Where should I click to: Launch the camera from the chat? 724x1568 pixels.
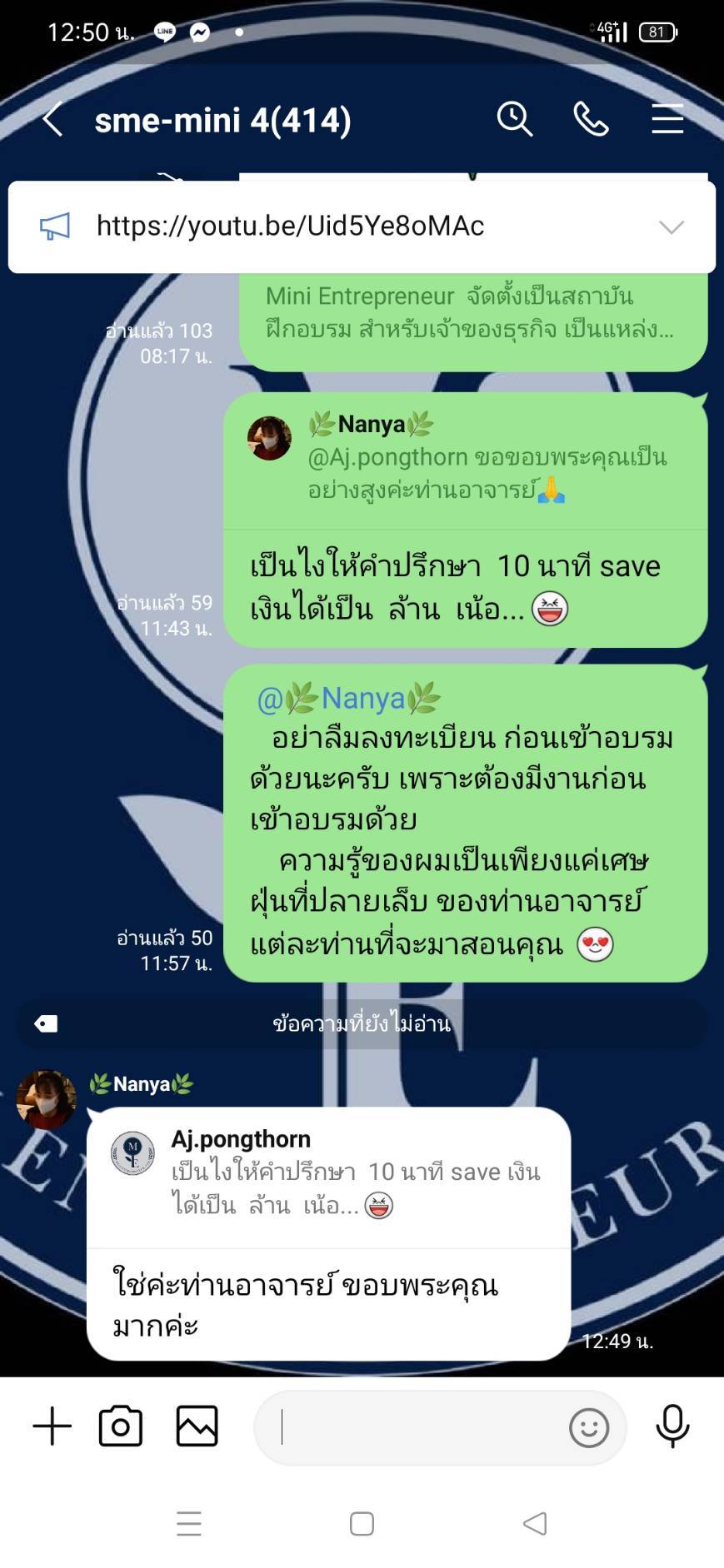pyautogui.click(x=121, y=1426)
